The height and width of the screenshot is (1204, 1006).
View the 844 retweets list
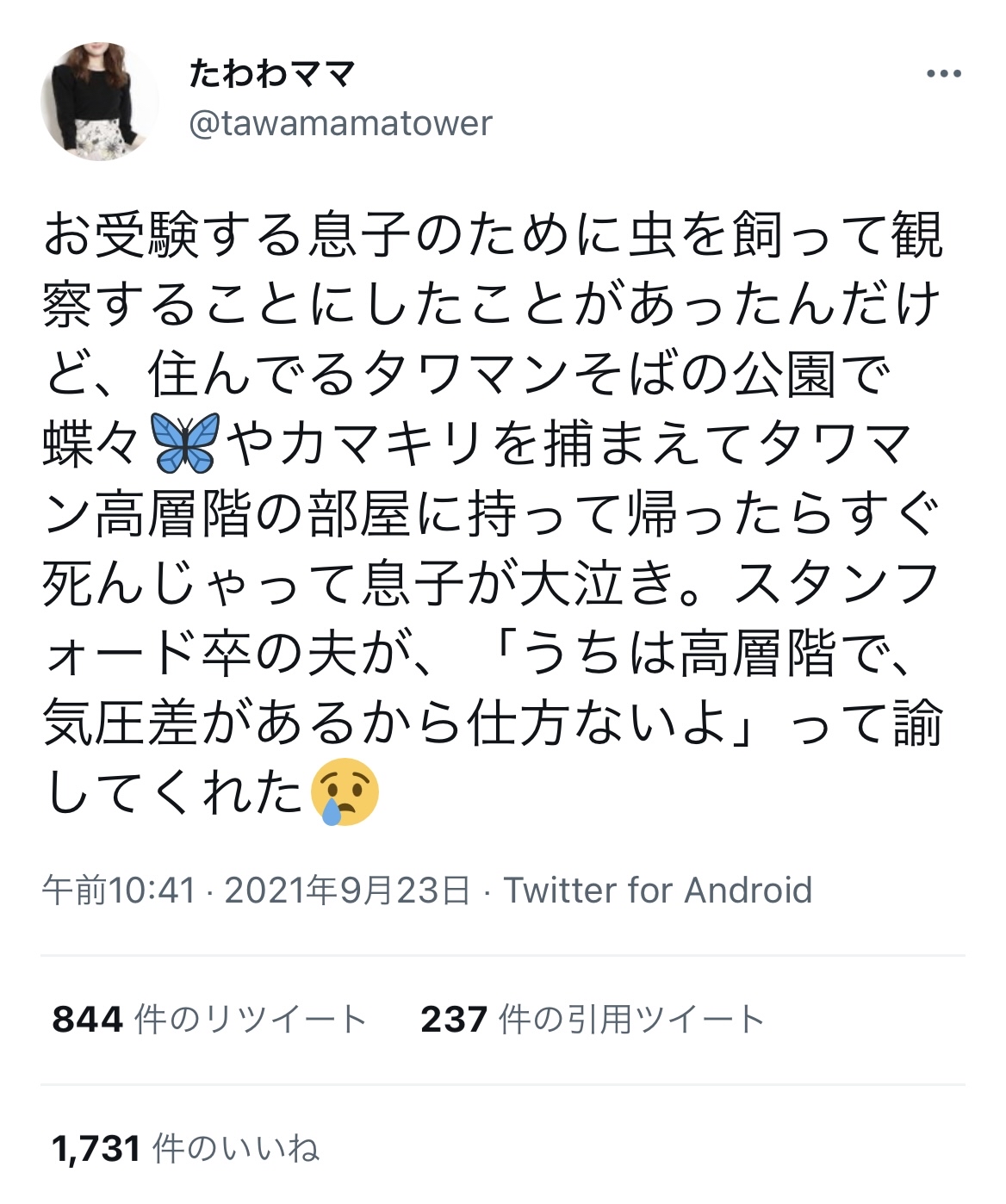[209, 1020]
